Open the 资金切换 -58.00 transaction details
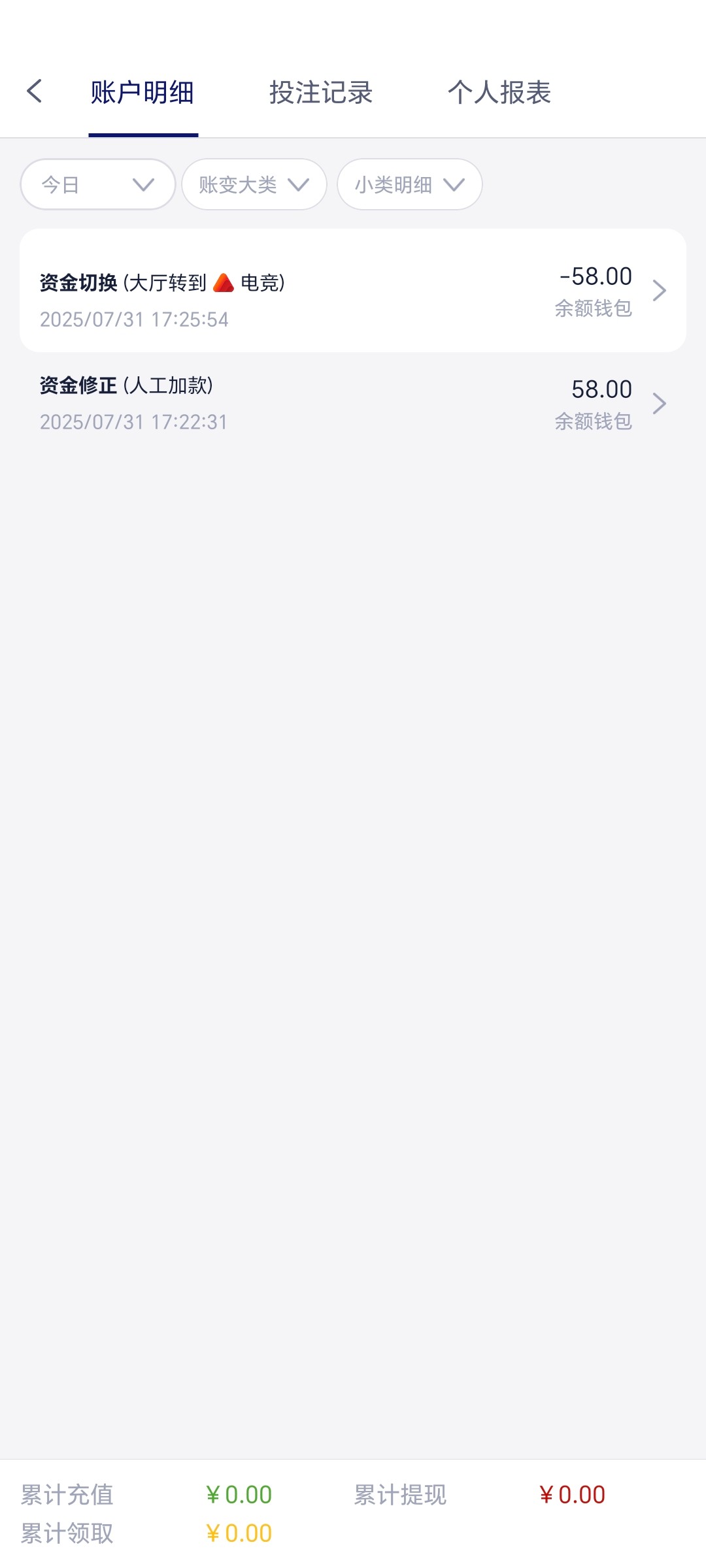Screen dimensions: 706x1568 point(353,291)
